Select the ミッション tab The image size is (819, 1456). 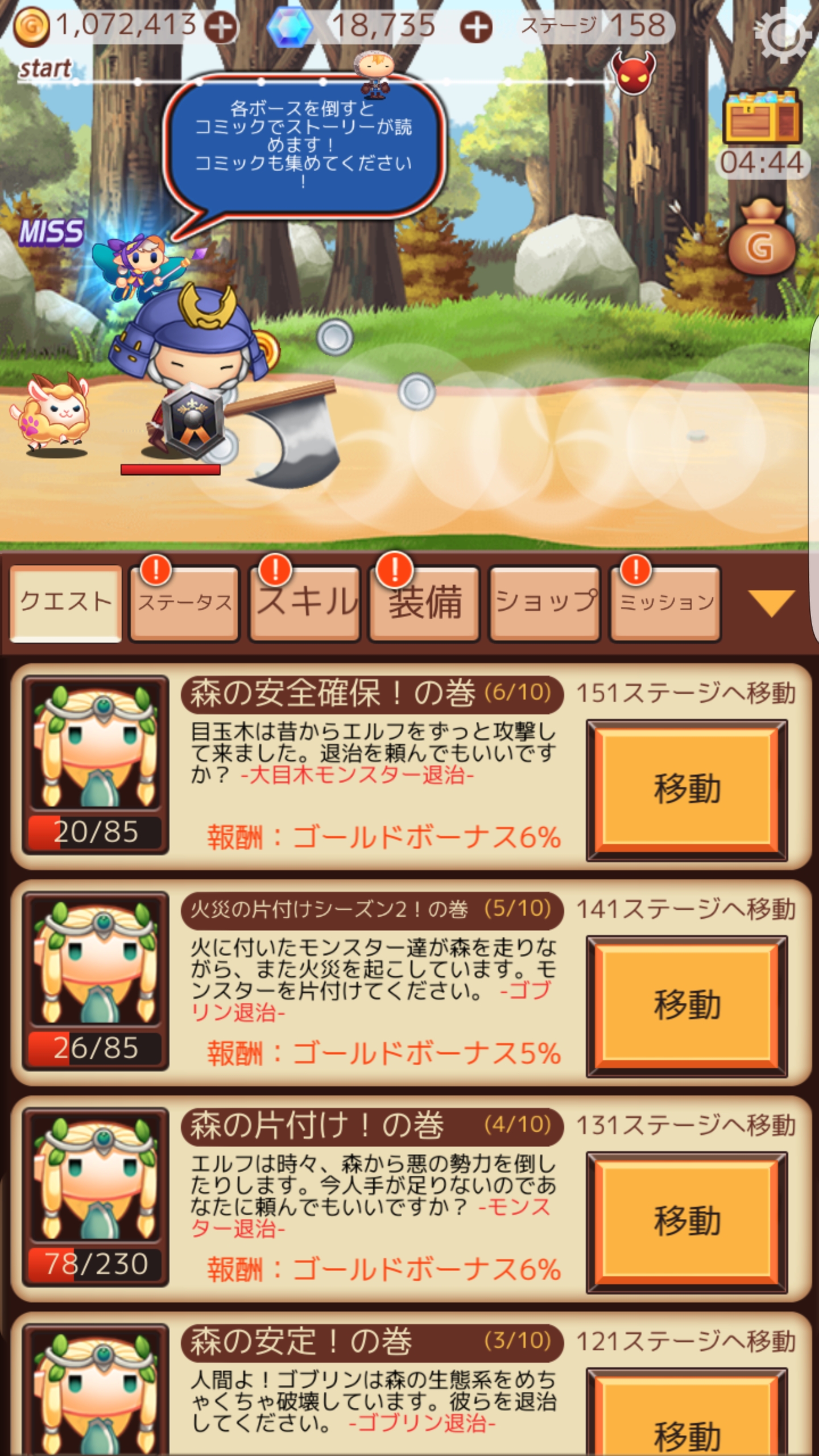click(665, 603)
